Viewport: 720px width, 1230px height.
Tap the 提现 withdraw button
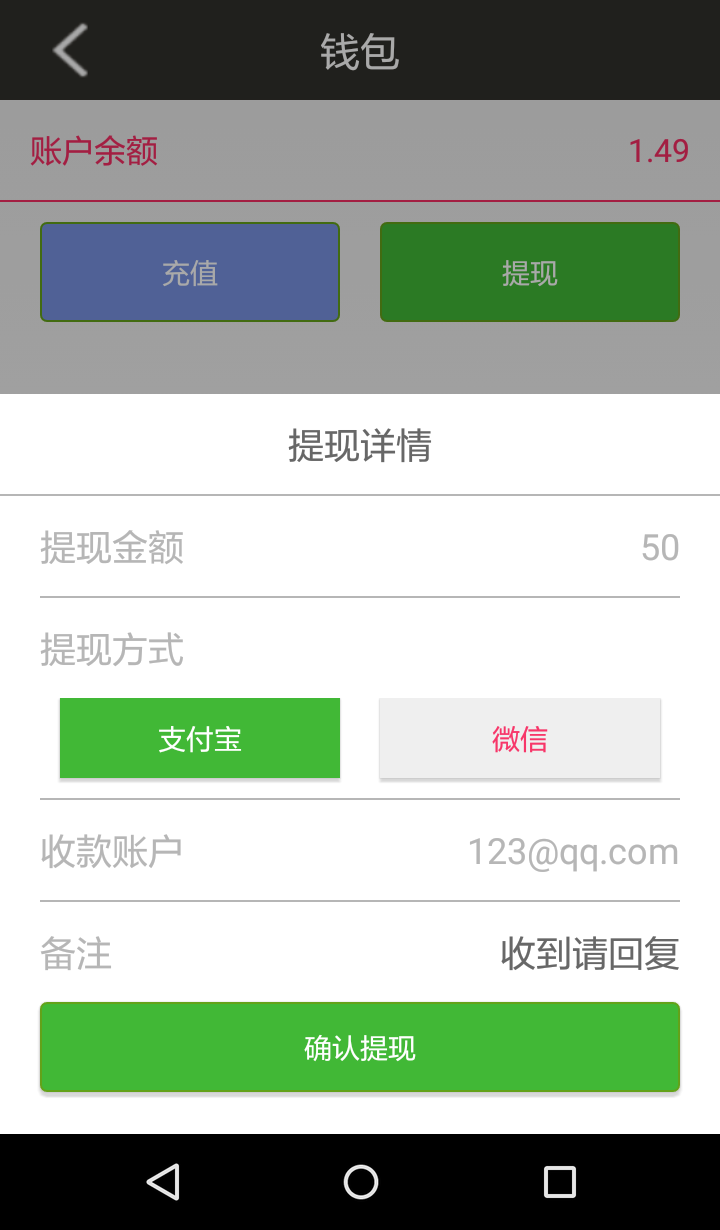[530, 272]
